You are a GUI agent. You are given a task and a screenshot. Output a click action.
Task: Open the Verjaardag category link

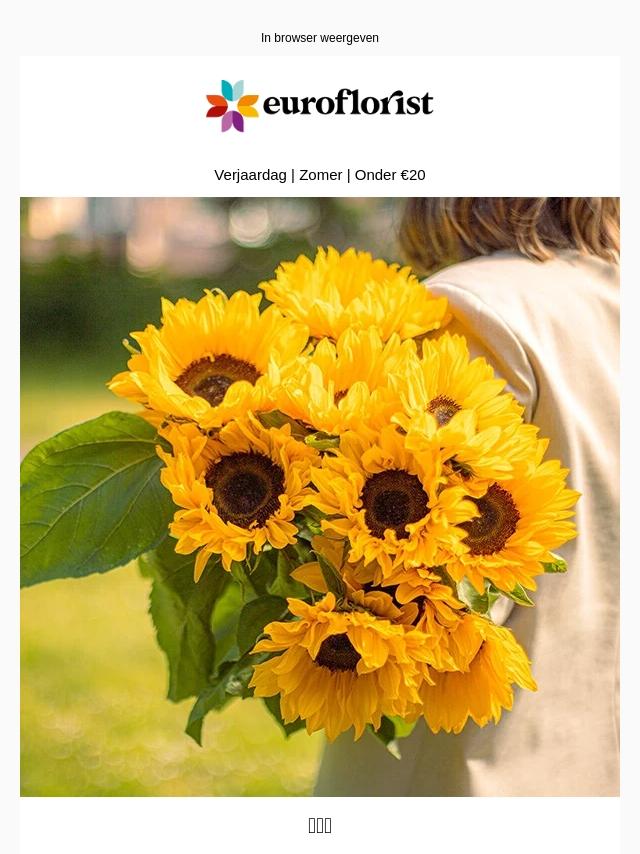(250, 175)
